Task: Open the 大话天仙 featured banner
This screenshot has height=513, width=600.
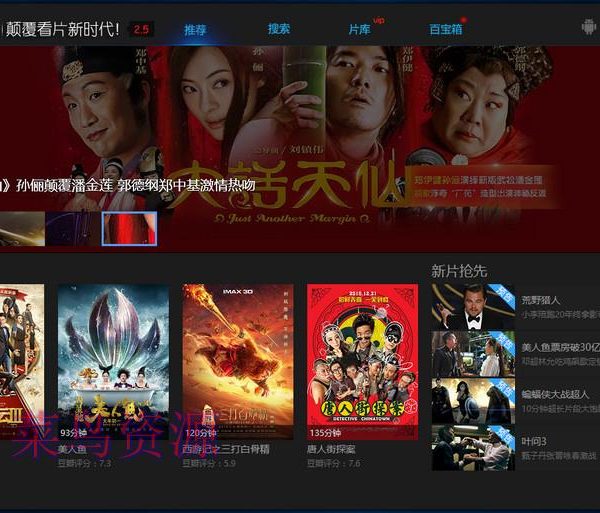Action: (300, 130)
